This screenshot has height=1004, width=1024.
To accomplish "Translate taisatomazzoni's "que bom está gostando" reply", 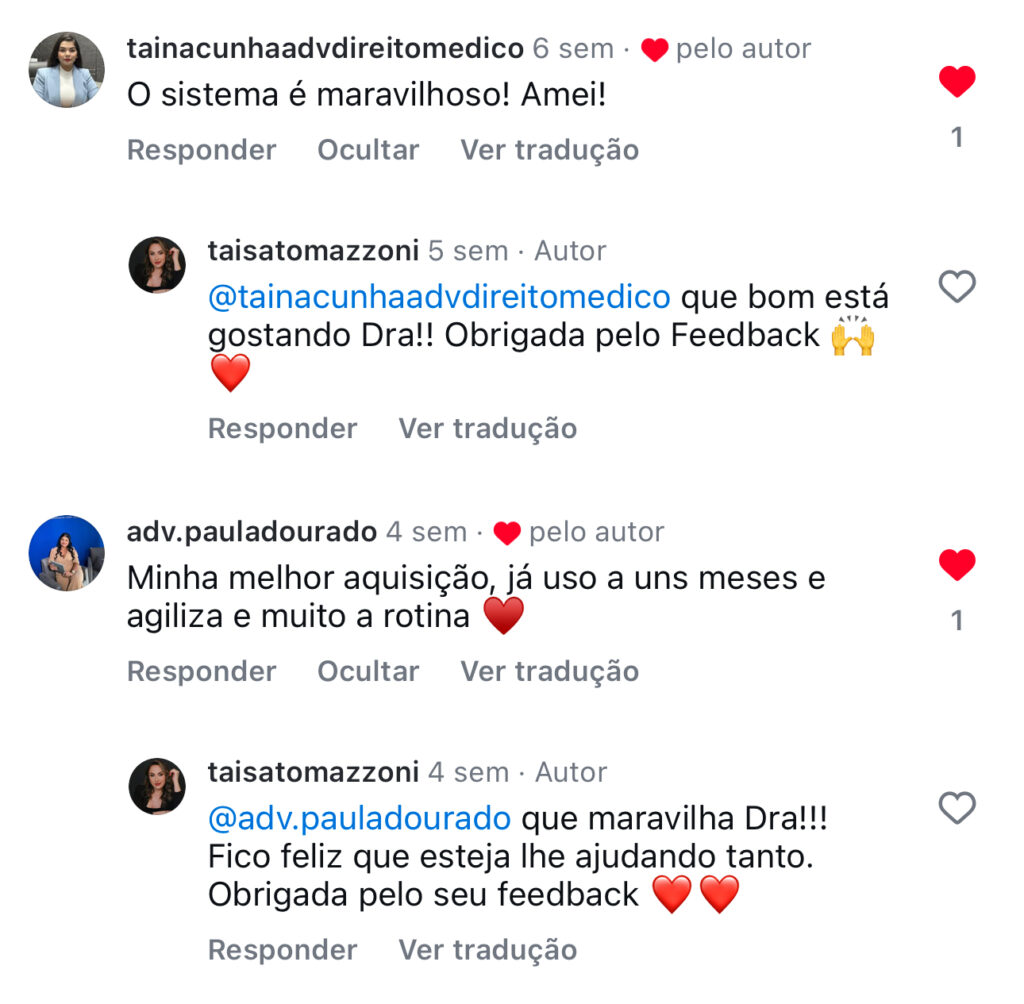I will (x=487, y=428).
